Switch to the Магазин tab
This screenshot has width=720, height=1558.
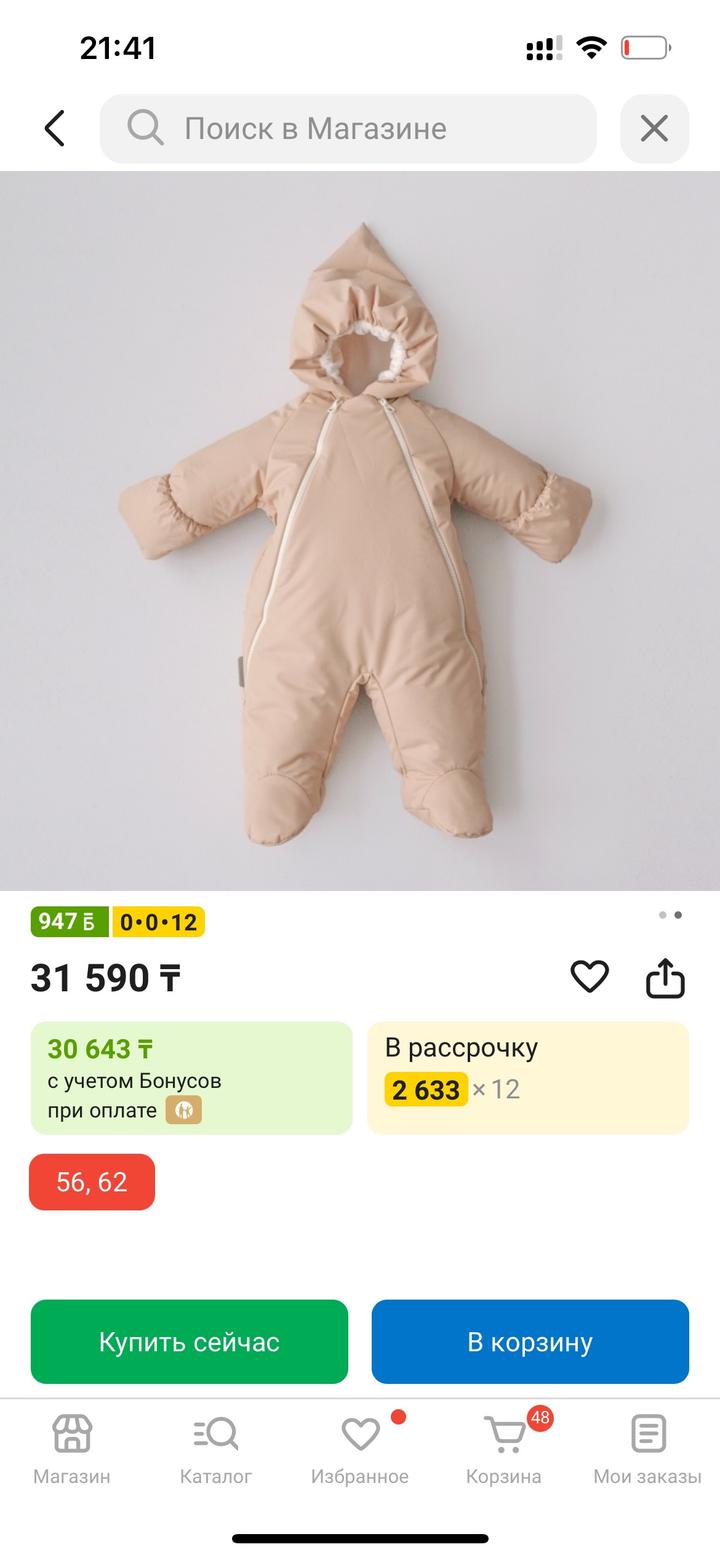[x=72, y=1448]
